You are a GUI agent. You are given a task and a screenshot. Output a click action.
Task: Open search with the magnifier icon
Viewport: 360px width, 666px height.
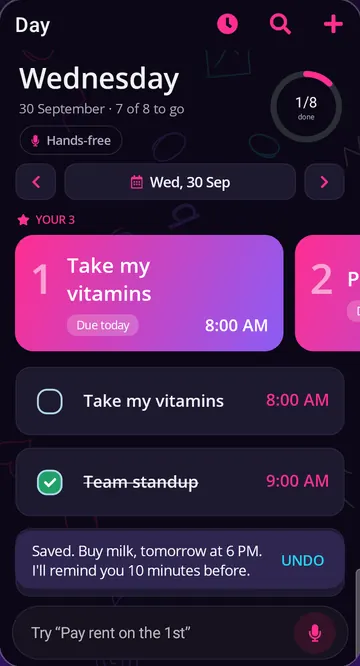[x=280, y=24]
